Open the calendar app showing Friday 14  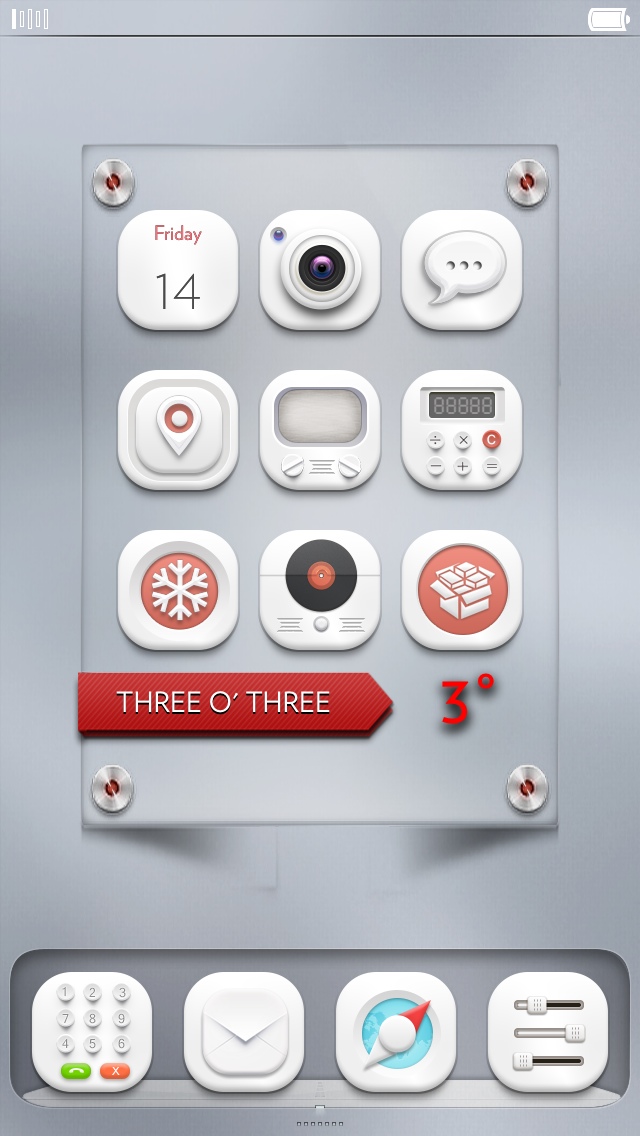178,270
